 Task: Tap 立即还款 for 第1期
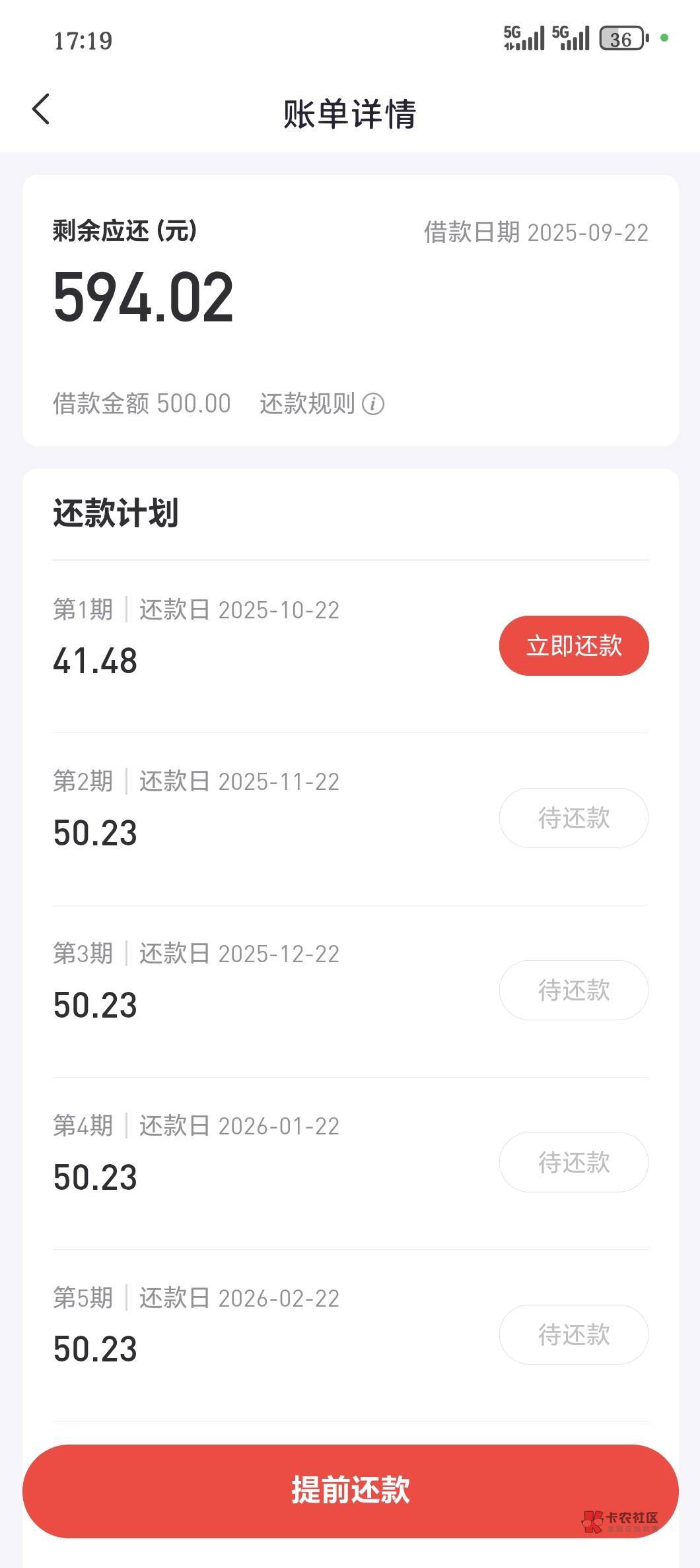[573, 645]
